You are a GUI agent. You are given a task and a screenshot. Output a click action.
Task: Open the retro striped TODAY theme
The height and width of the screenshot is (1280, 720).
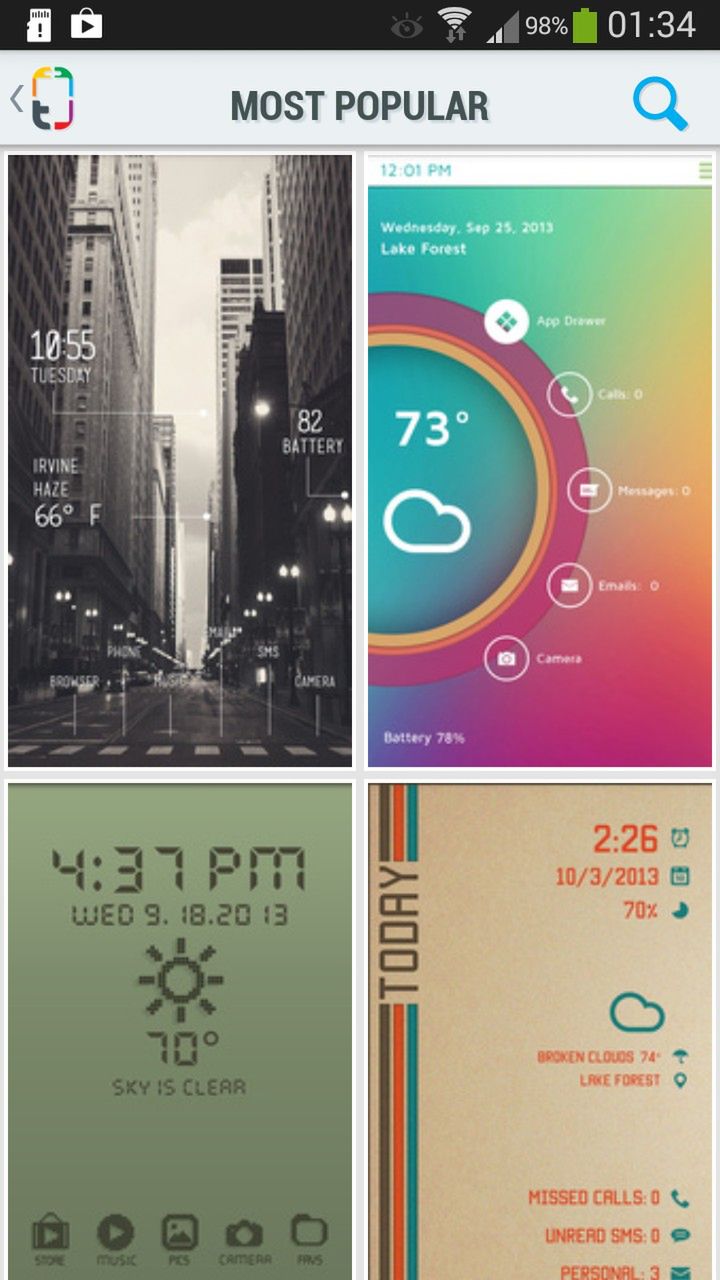(540, 1030)
